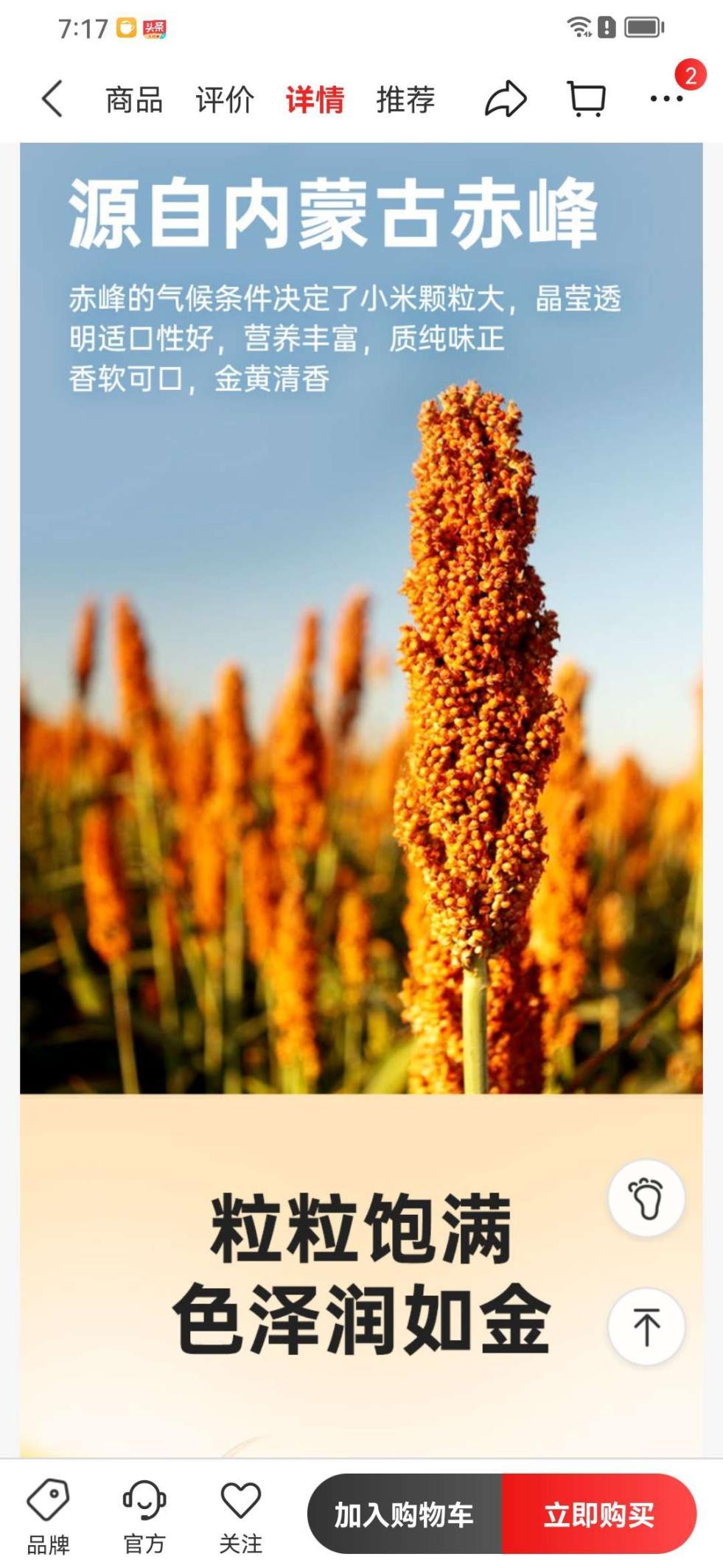Screen dimensions: 723x1568
Task: Contact 官方 customer service
Action: [x=144, y=1516]
